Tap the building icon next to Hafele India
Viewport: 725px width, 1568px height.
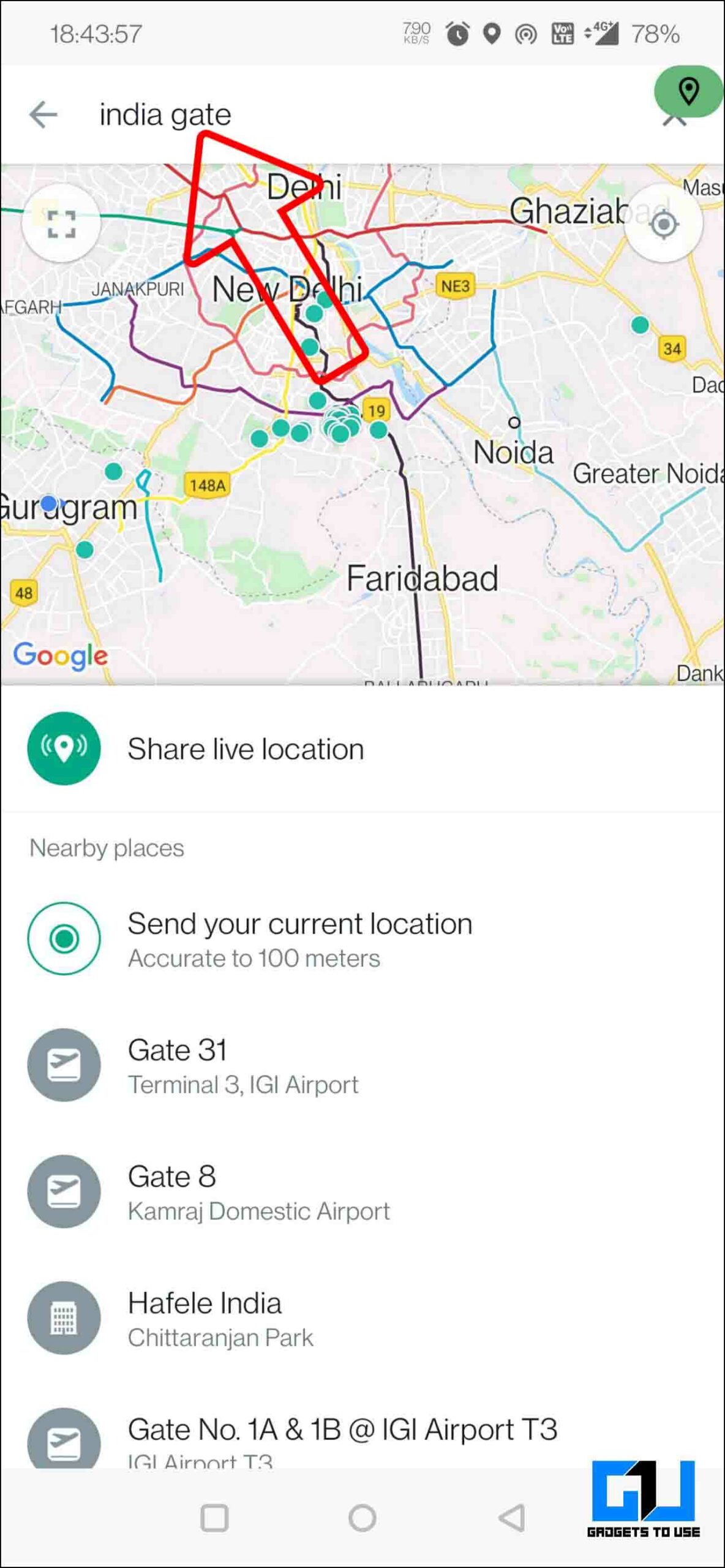(x=62, y=1320)
